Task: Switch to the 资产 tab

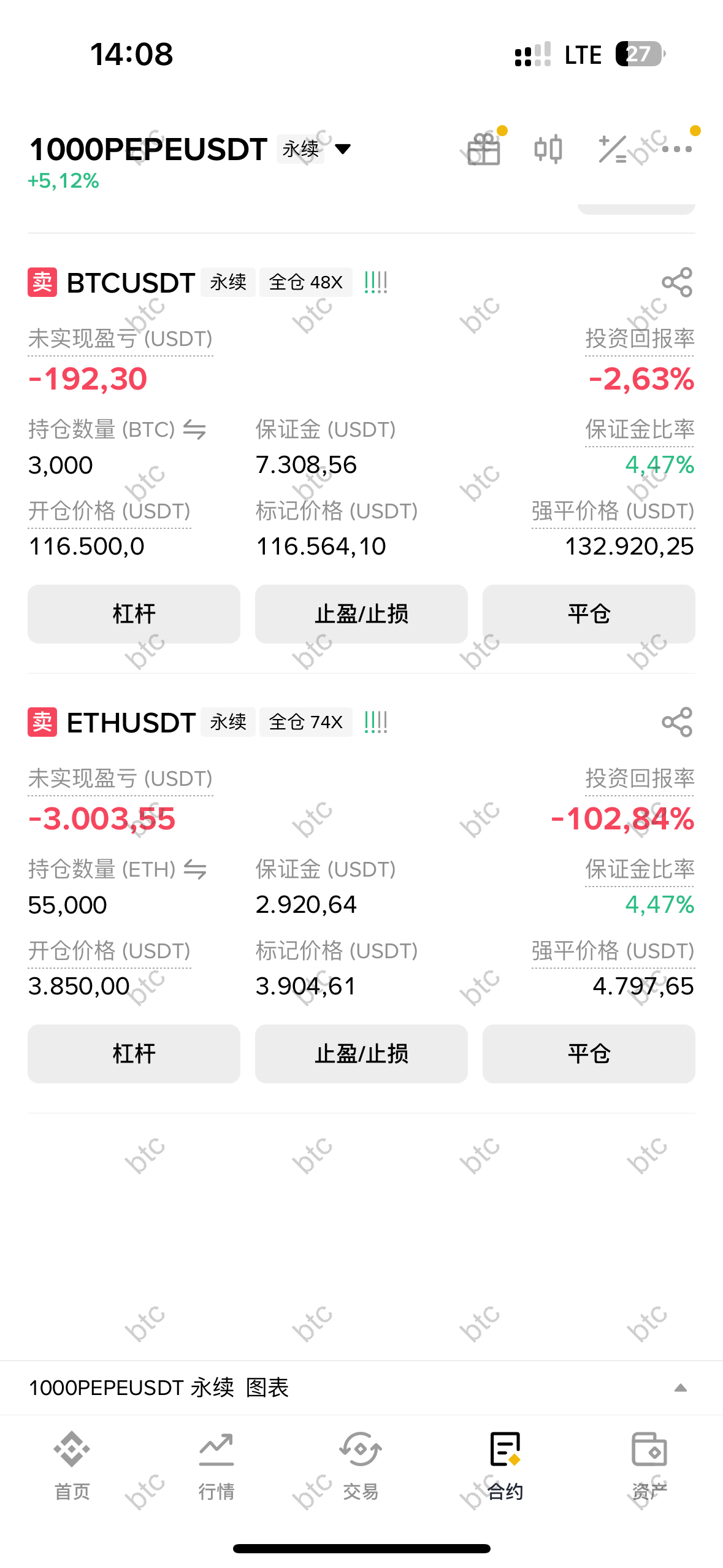Action: tap(649, 1465)
